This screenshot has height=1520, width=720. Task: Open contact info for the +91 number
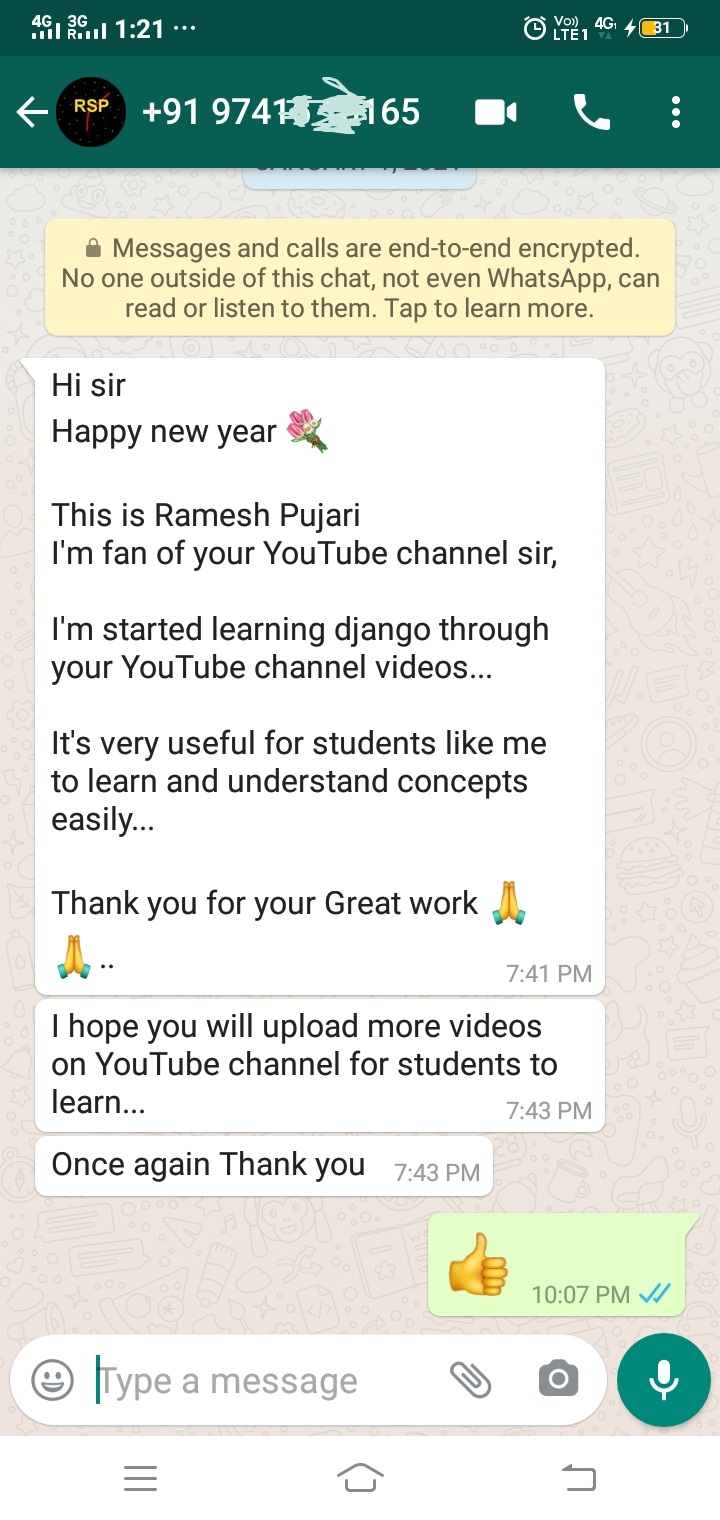pyautogui.click(x=282, y=113)
